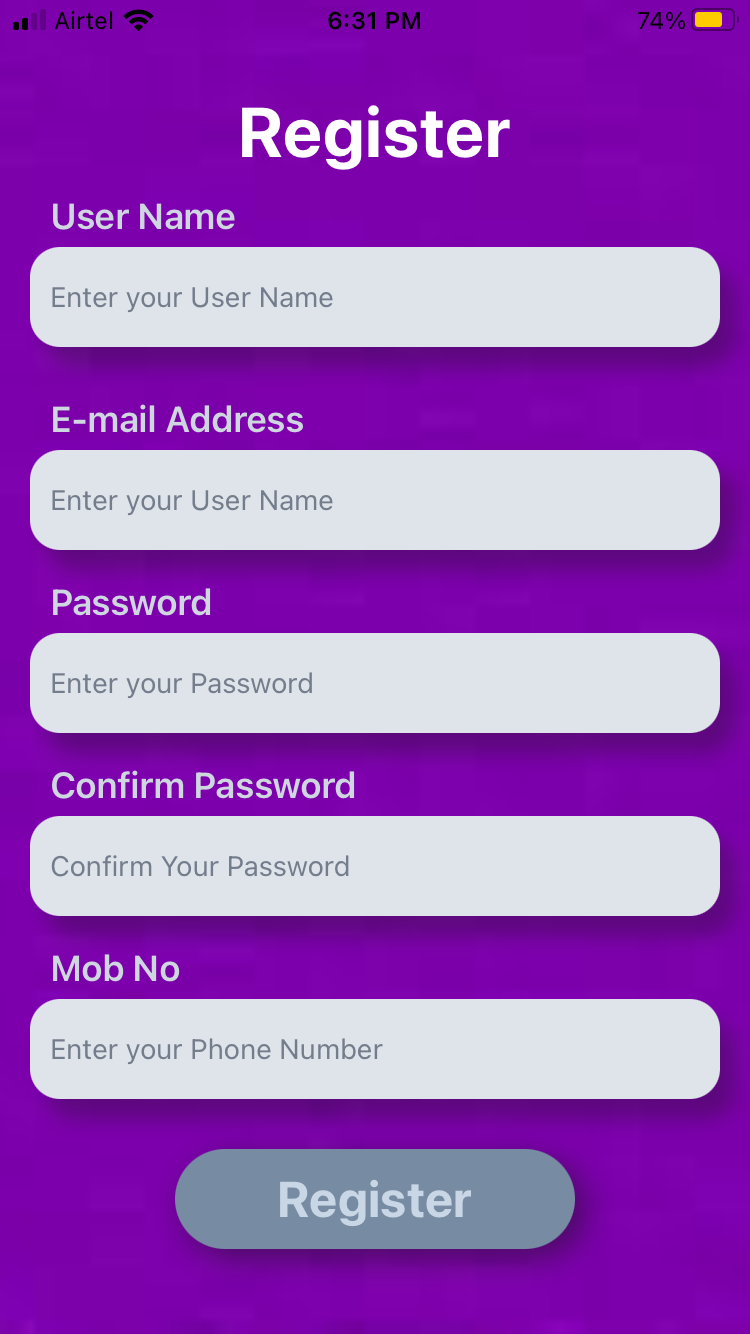The image size is (750, 1334).
Task: Click the User Name field label
Action: point(143,216)
